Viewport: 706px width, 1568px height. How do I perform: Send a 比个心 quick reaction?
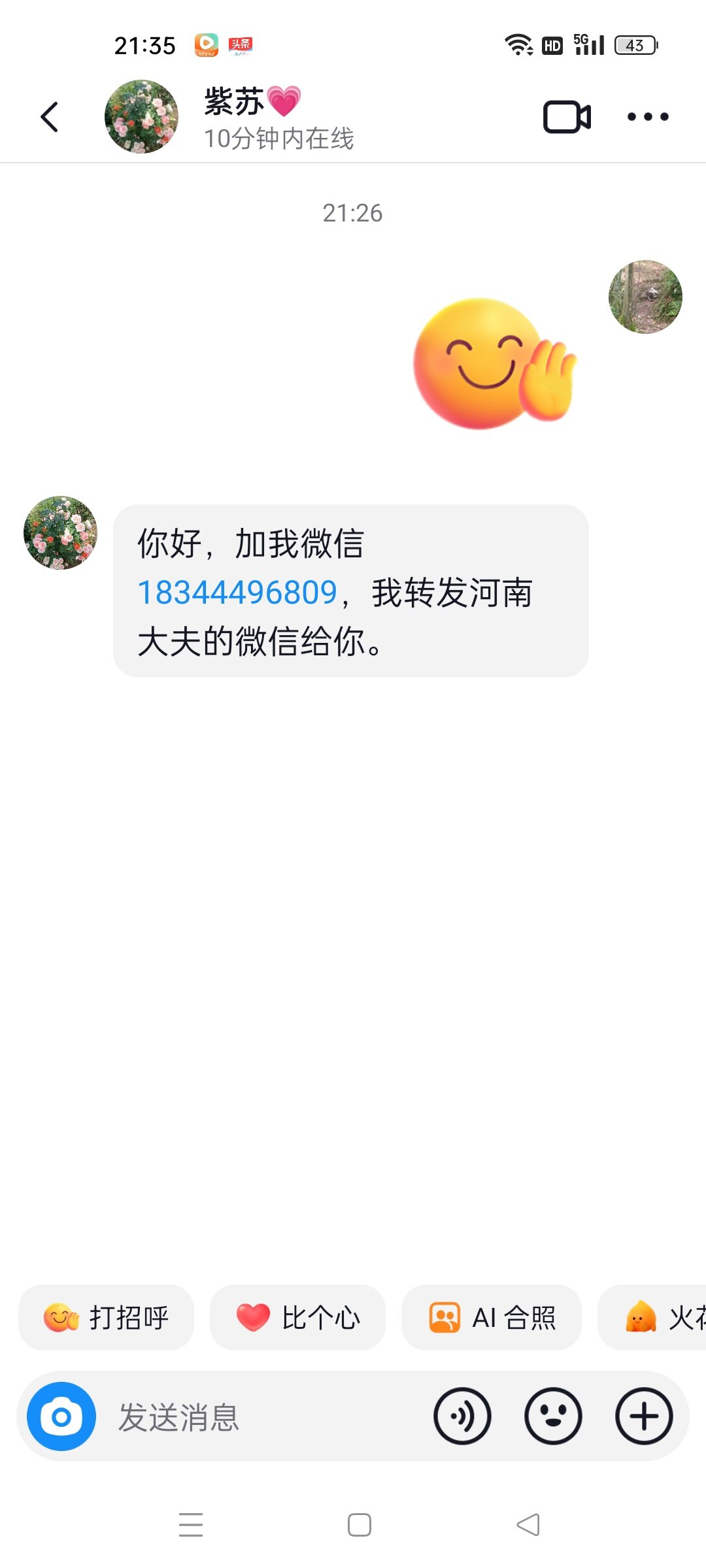[297, 1317]
